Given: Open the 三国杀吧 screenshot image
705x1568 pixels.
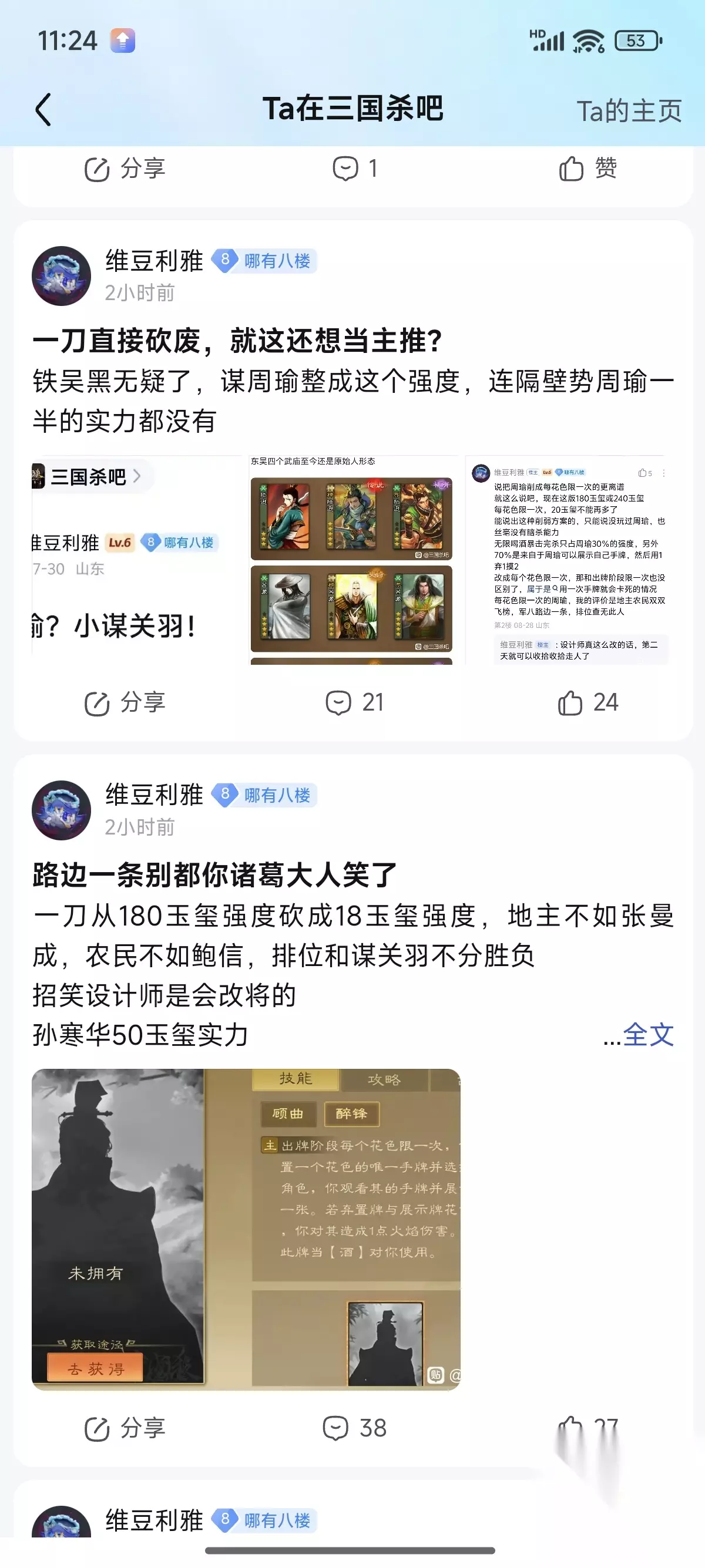Looking at the screenshot, I should 137,560.
